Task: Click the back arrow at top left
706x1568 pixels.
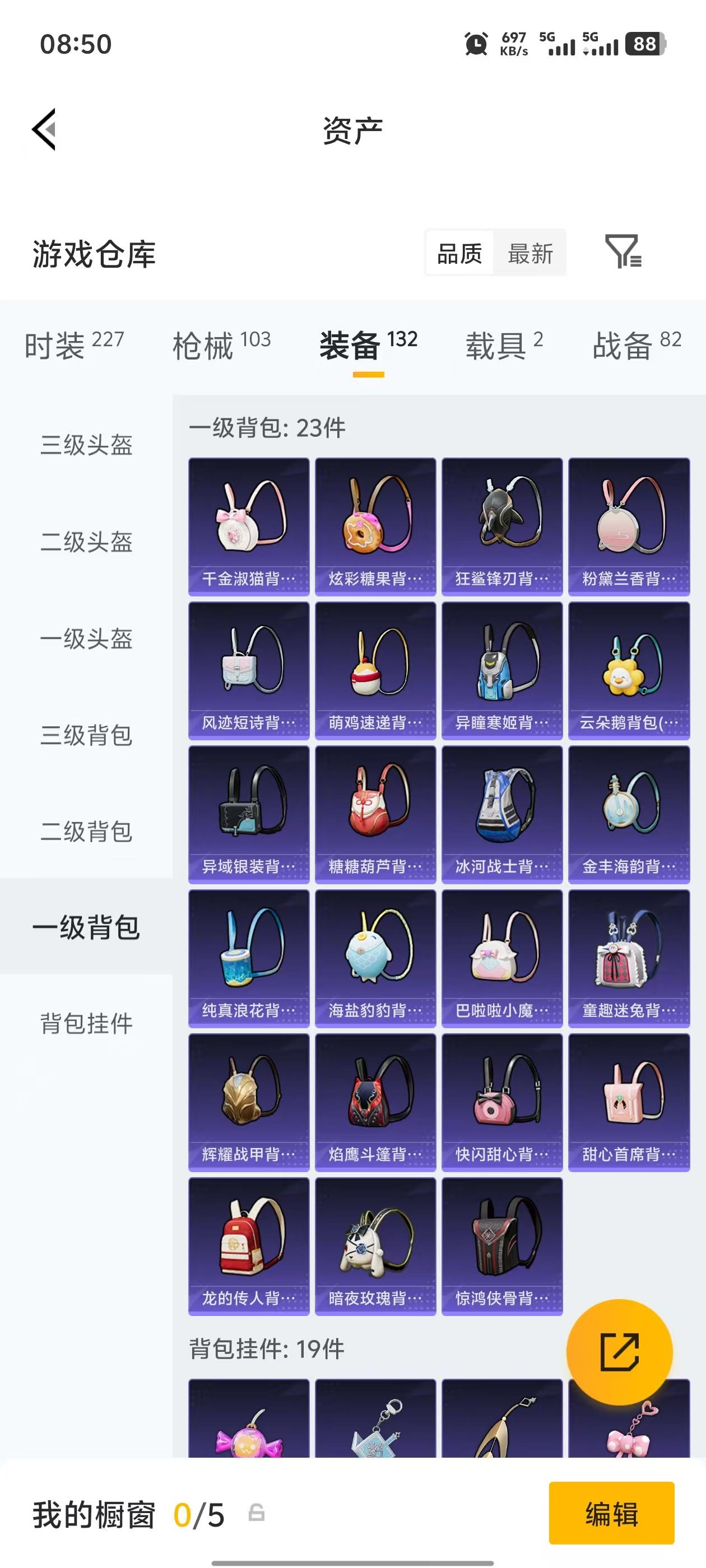Action: click(44, 130)
